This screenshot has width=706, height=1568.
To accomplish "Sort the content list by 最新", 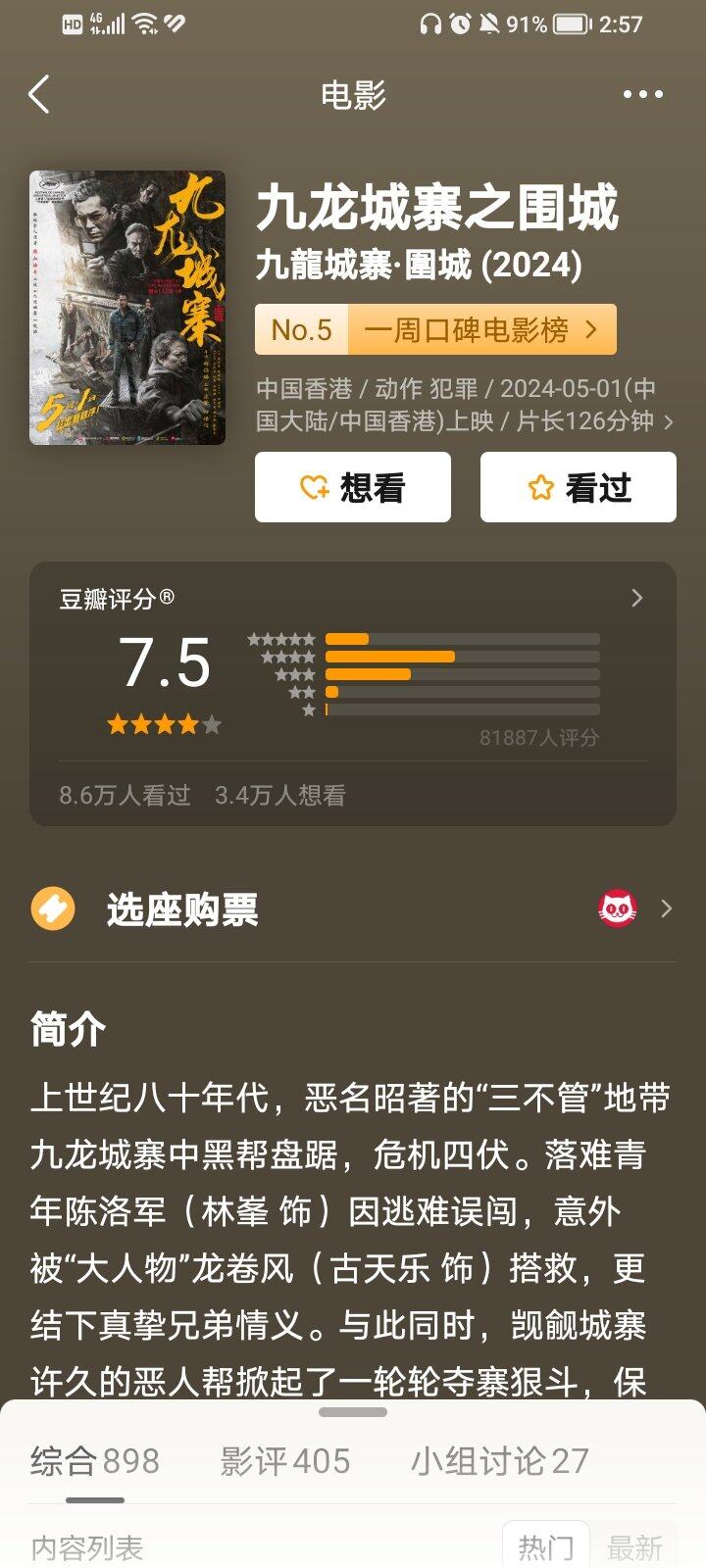I will click(x=634, y=1547).
